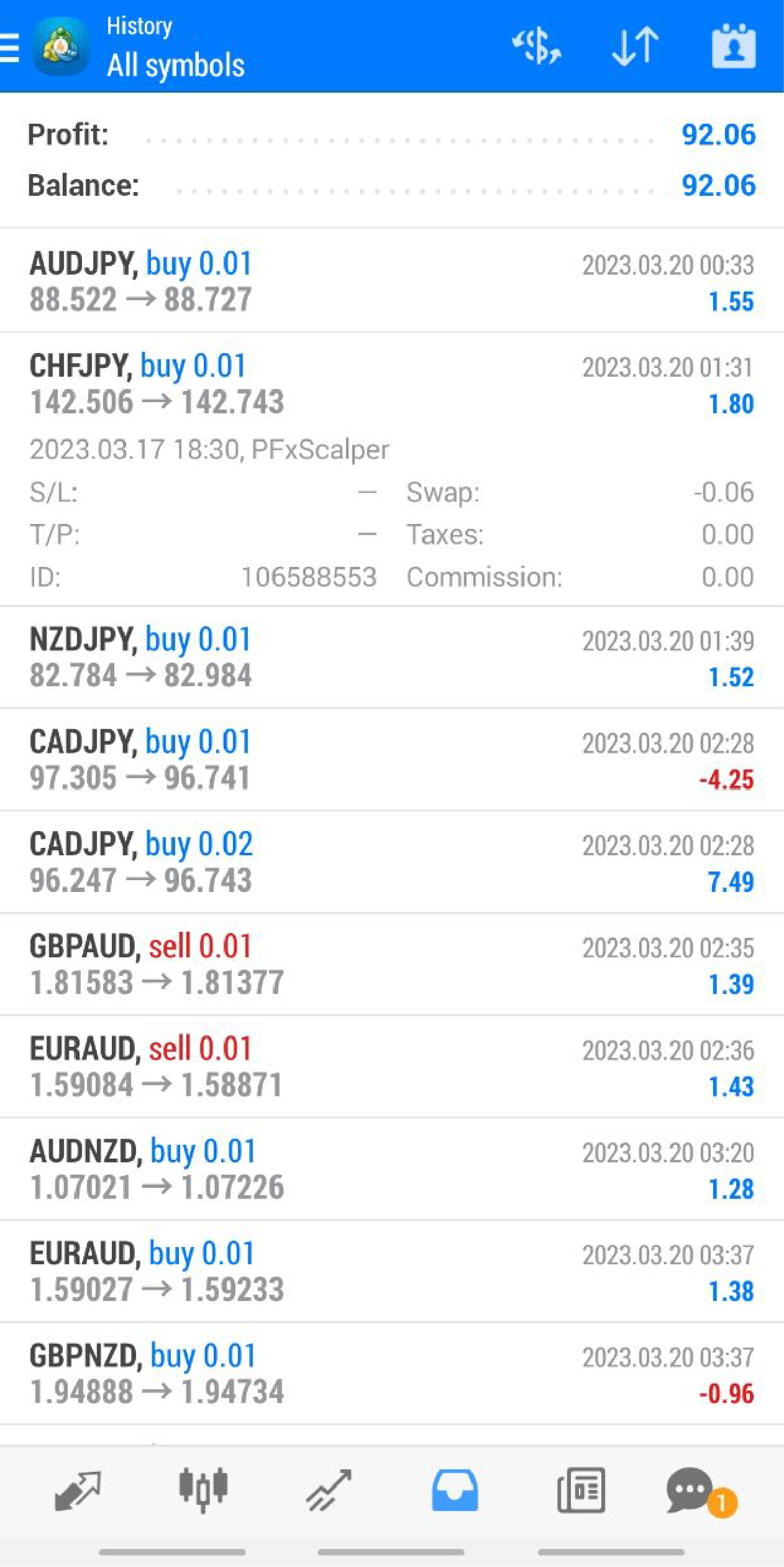Open the News tab

click(581, 1491)
